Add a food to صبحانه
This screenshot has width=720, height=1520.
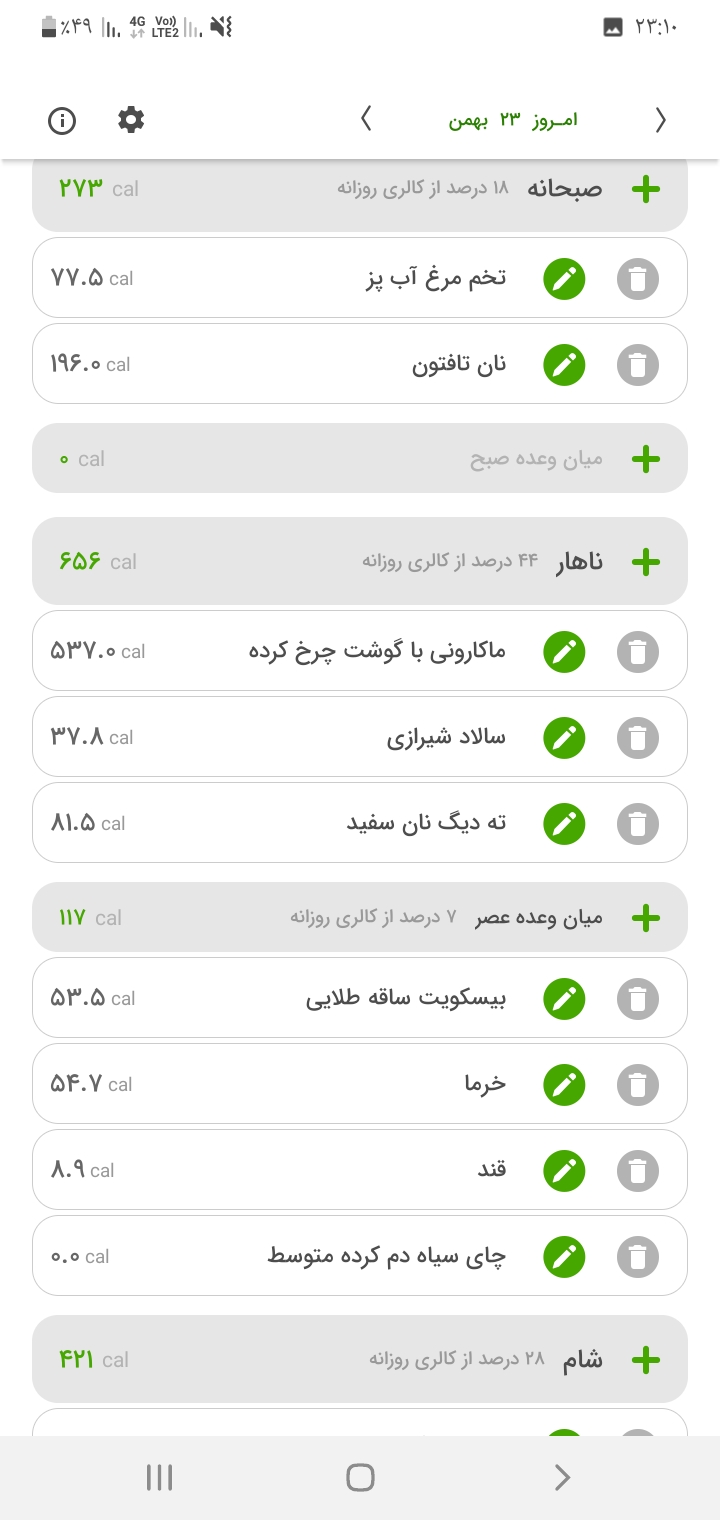tap(646, 189)
